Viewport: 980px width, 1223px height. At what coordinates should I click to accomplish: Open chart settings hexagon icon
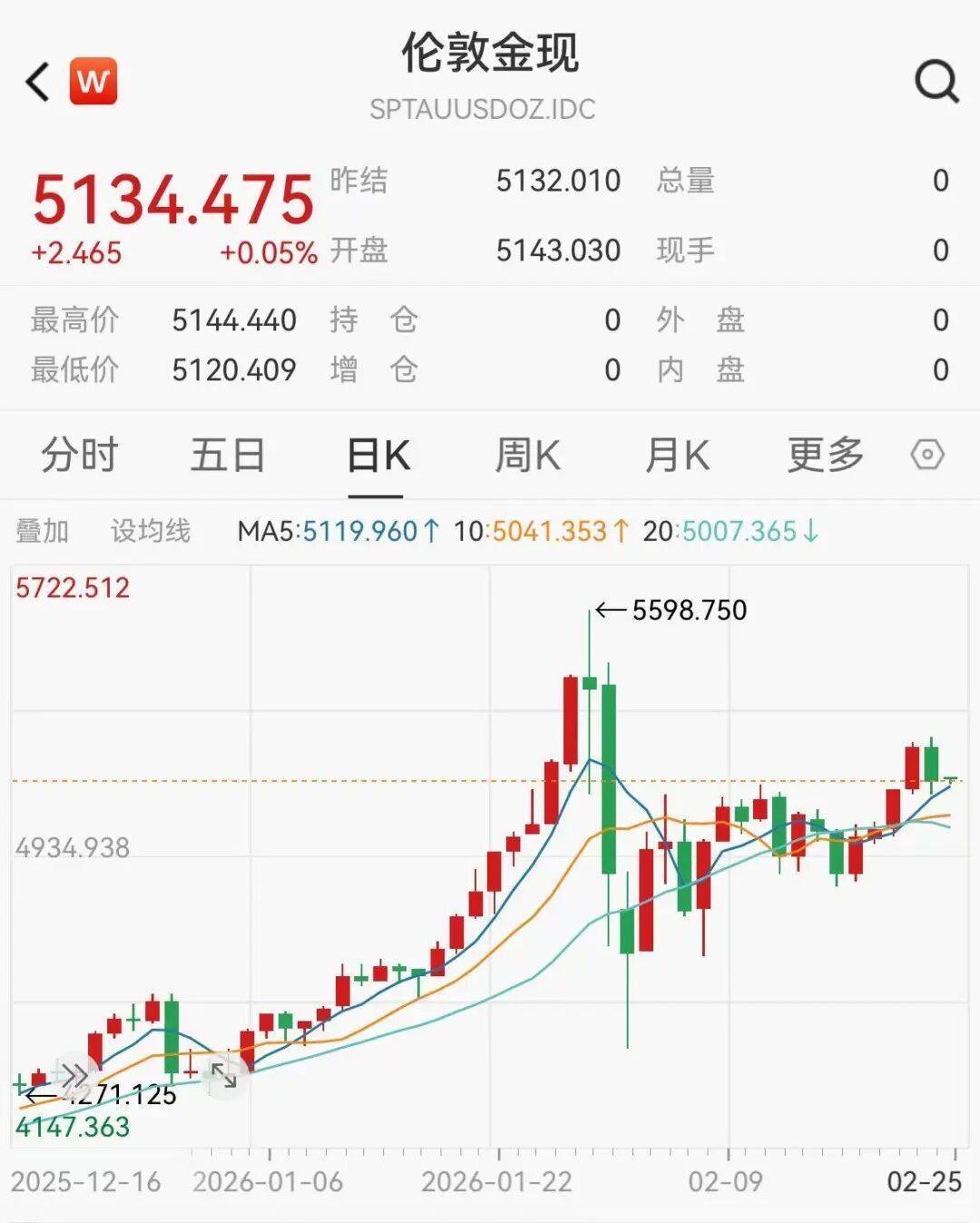[927, 455]
